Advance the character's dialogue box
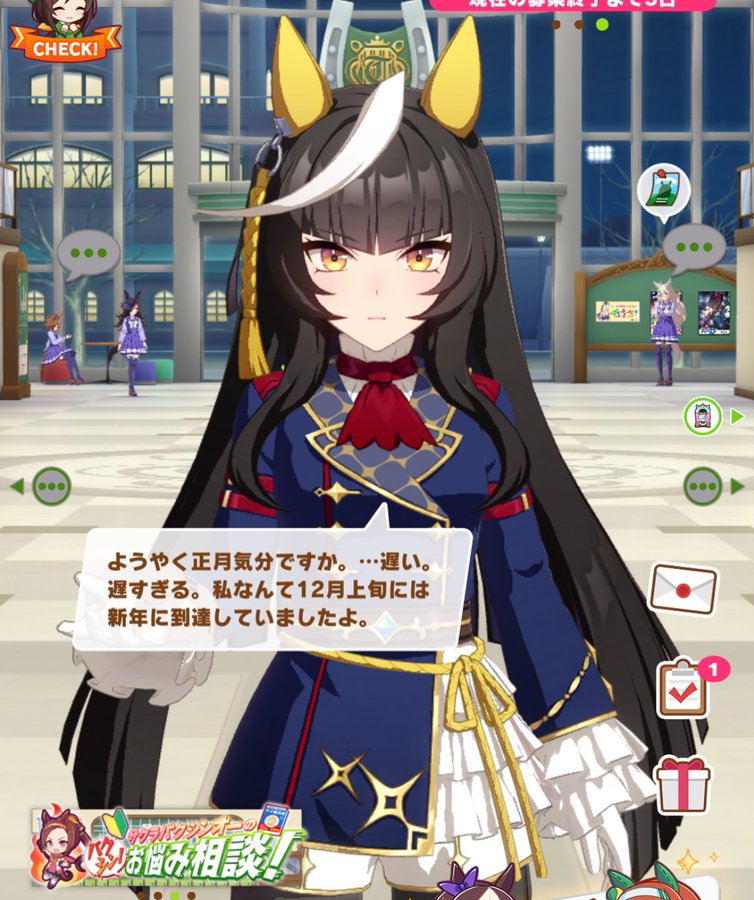The height and width of the screenshot is (900, 754). pyautogui.click(x=273, y=588)
